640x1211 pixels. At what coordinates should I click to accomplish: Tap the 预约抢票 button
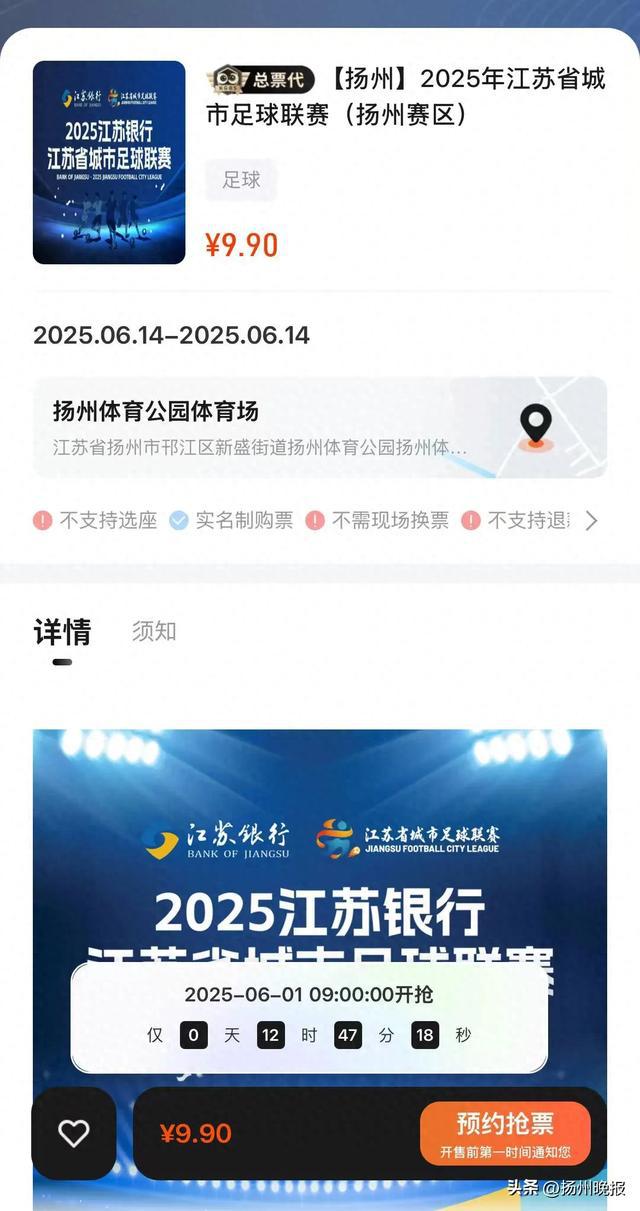point(505,1133)
